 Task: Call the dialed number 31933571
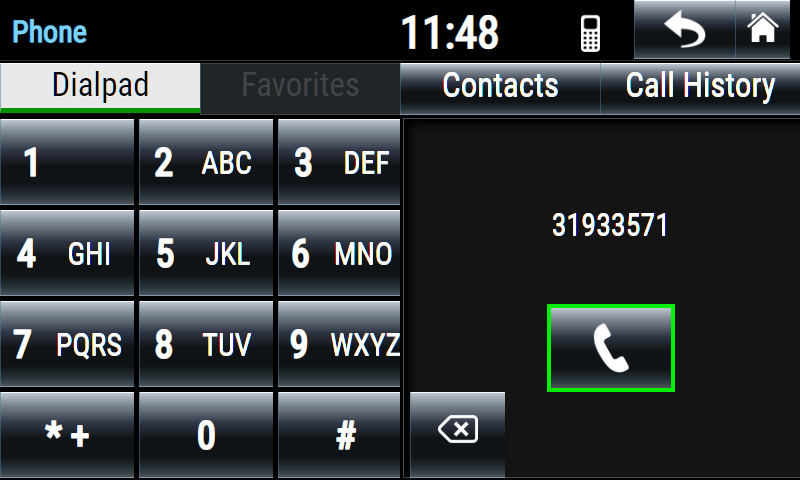611,348
